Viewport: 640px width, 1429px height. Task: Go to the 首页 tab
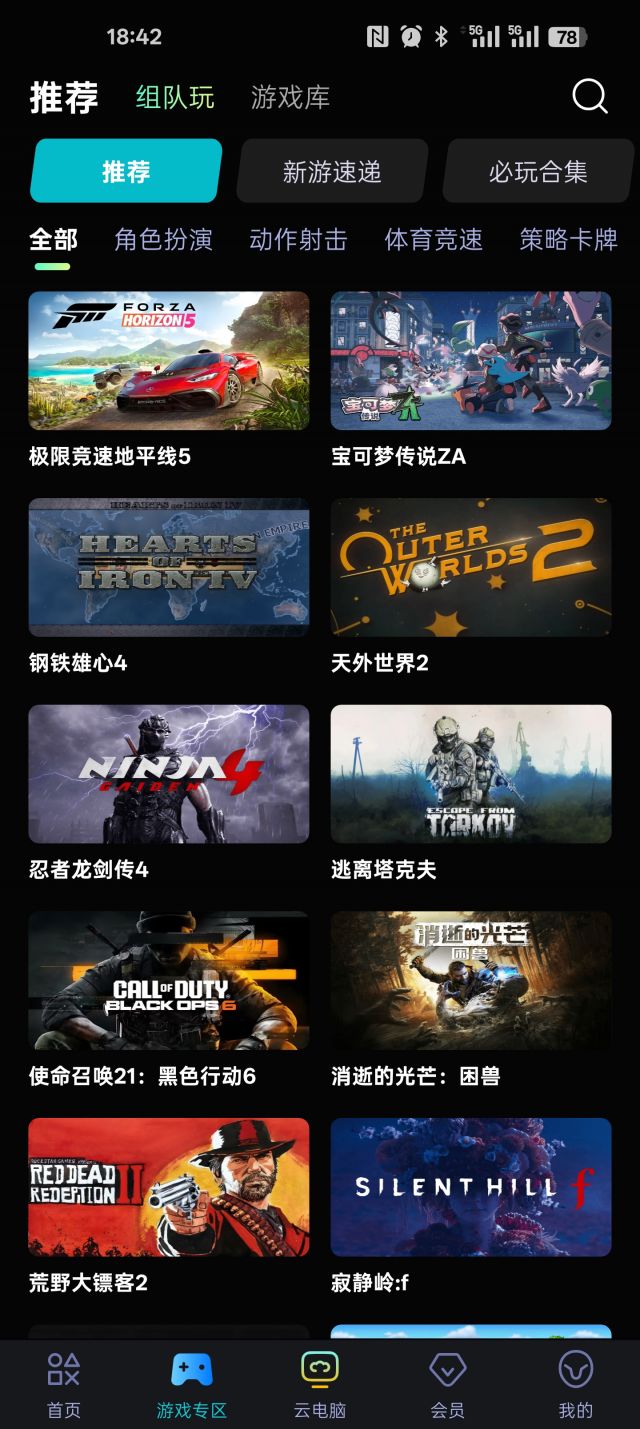(x=64, y=1385)
